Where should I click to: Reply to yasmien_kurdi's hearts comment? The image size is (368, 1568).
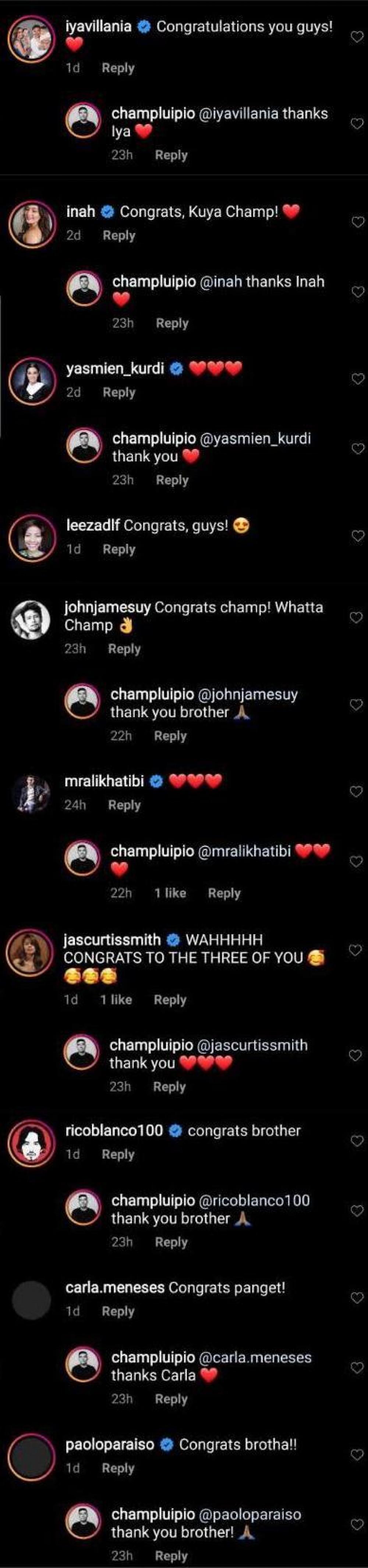pos(119,393)
